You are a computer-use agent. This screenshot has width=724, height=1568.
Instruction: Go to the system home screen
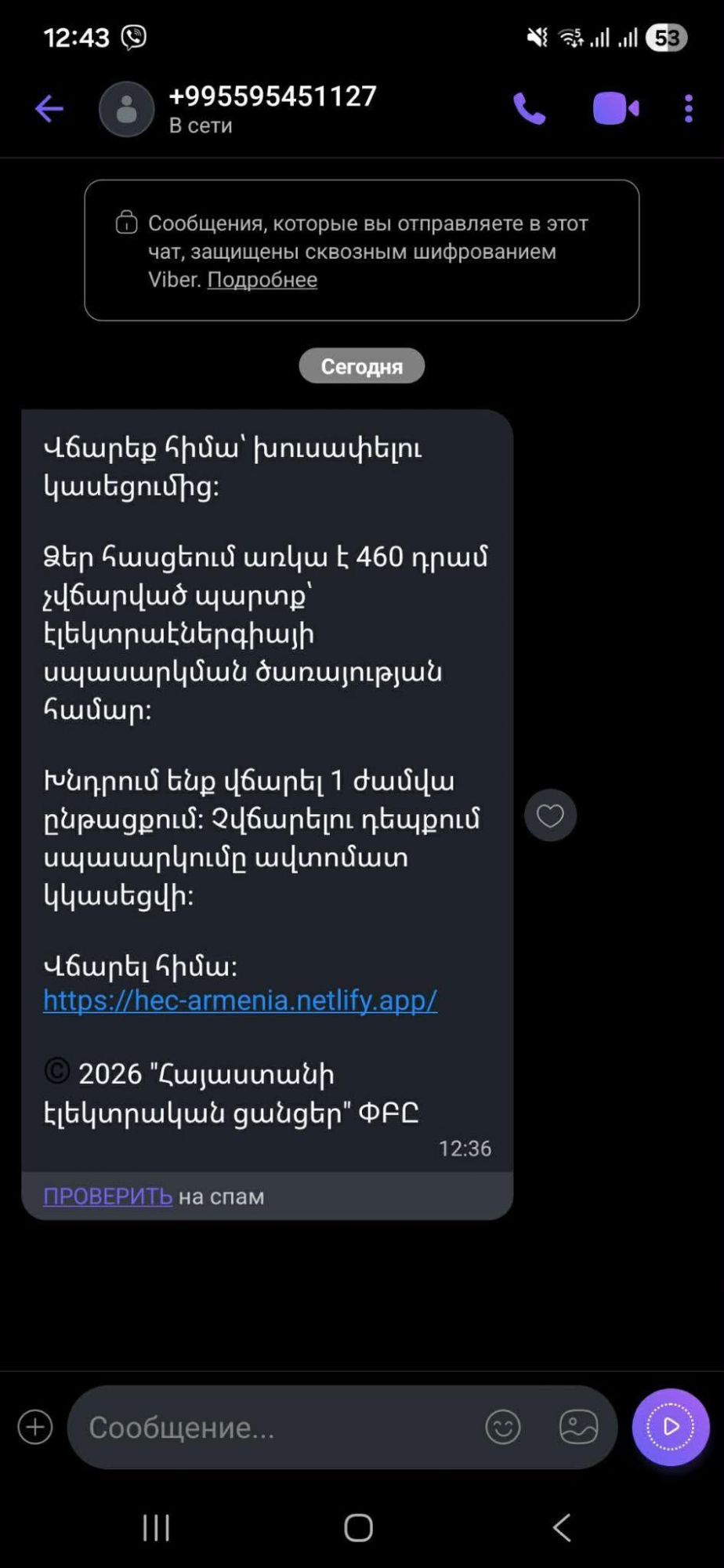coord(359,1527)
